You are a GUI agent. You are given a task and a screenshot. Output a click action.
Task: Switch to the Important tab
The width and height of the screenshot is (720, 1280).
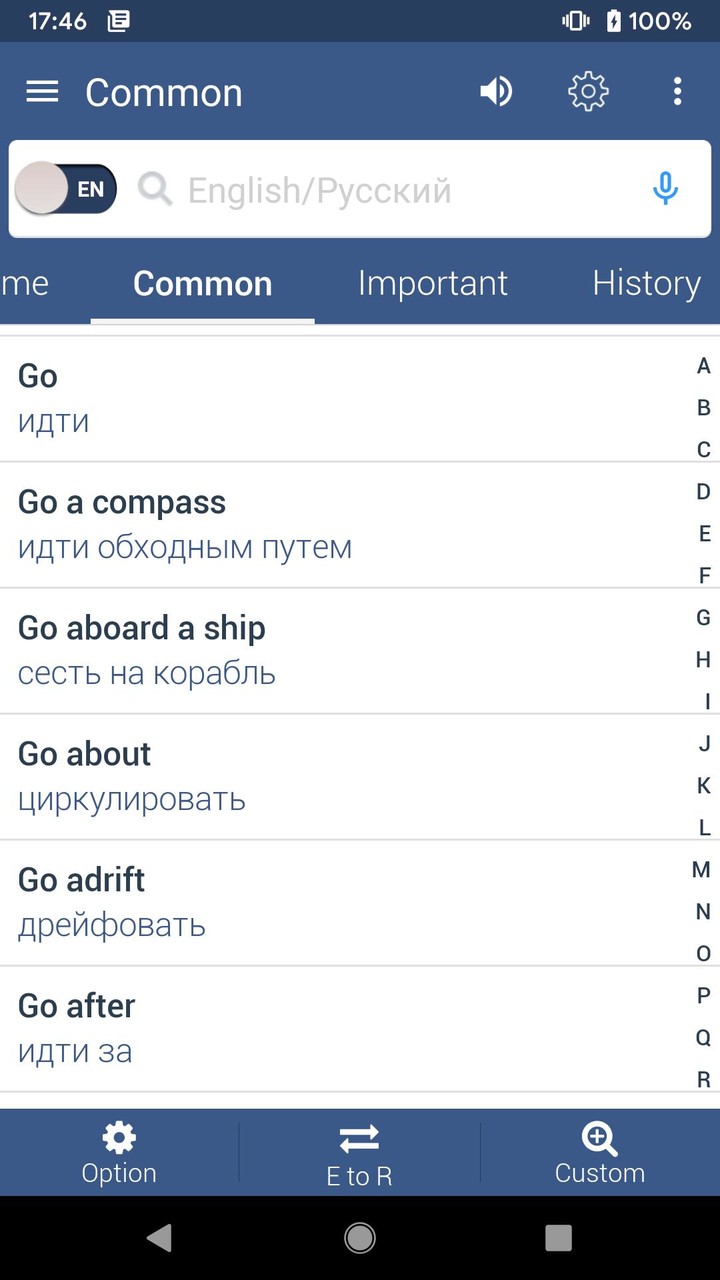[x=433, y=283]
